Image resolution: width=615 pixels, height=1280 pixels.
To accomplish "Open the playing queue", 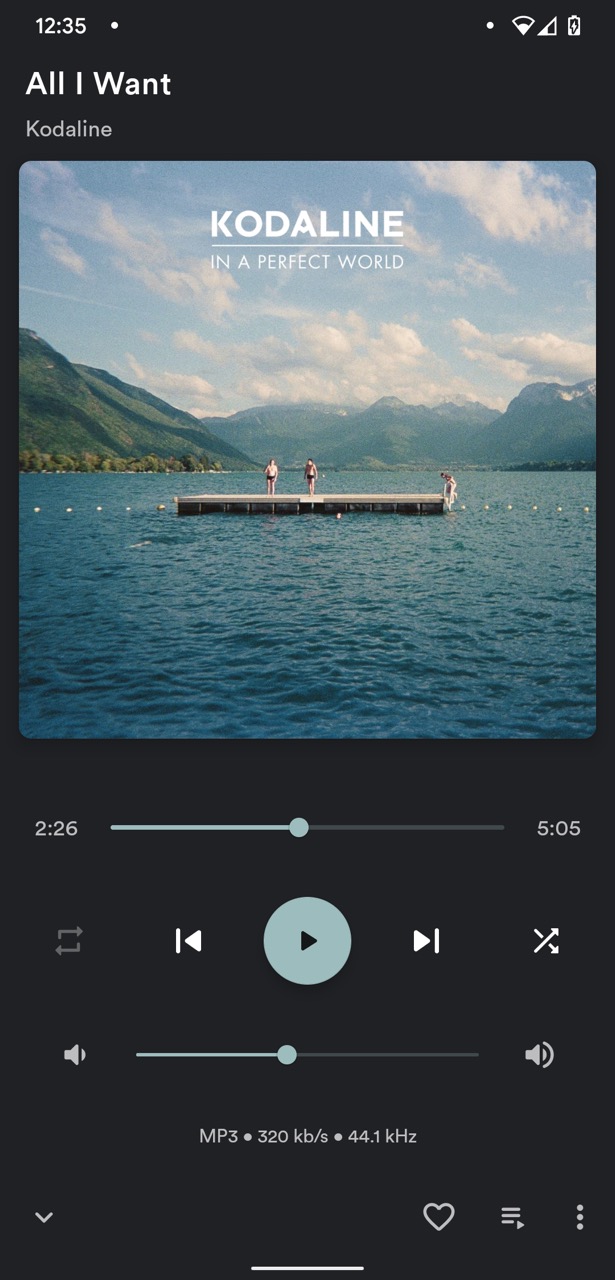I will point(512,1217).
